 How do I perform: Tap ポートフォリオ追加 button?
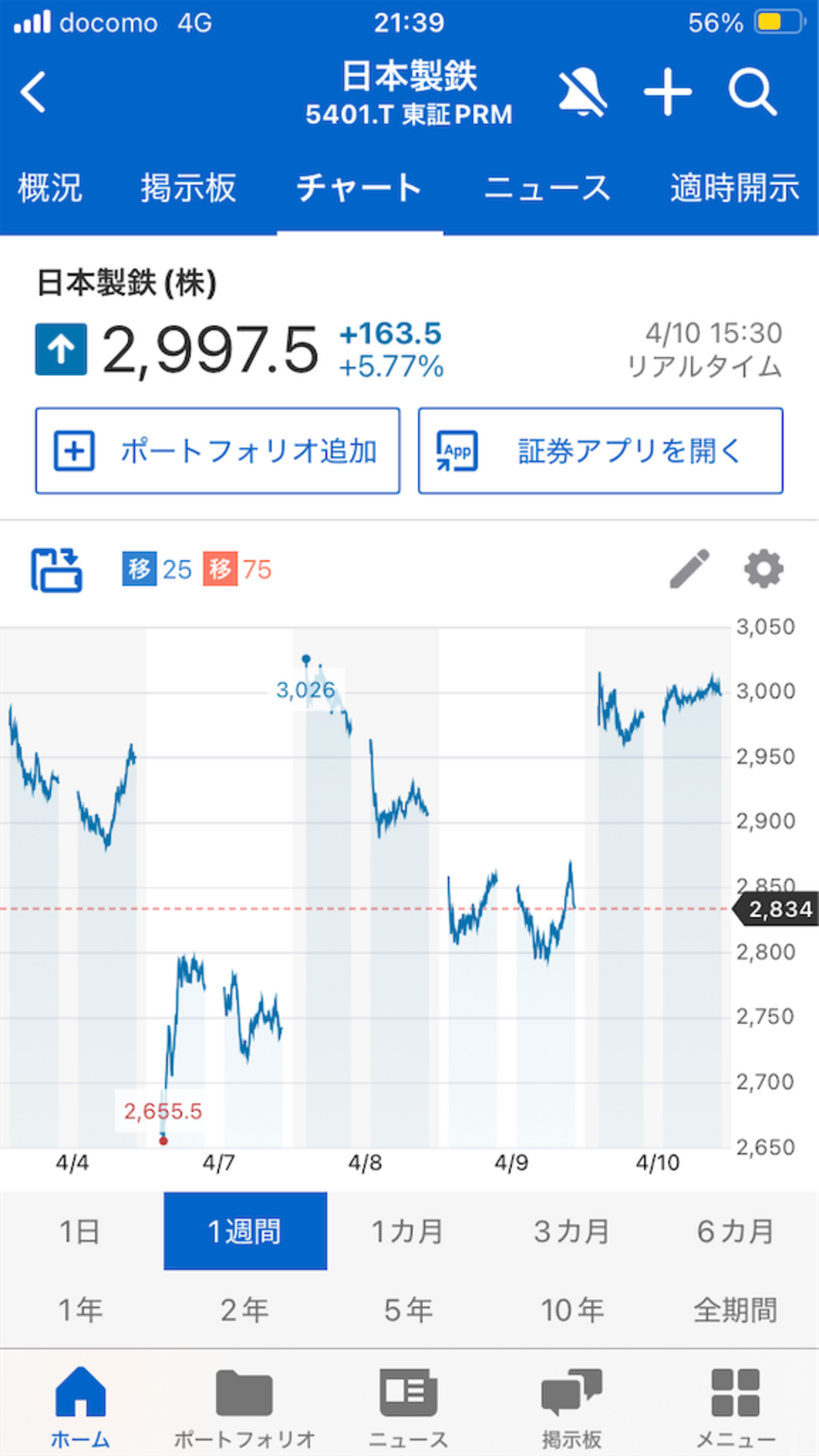coord(217,450)
